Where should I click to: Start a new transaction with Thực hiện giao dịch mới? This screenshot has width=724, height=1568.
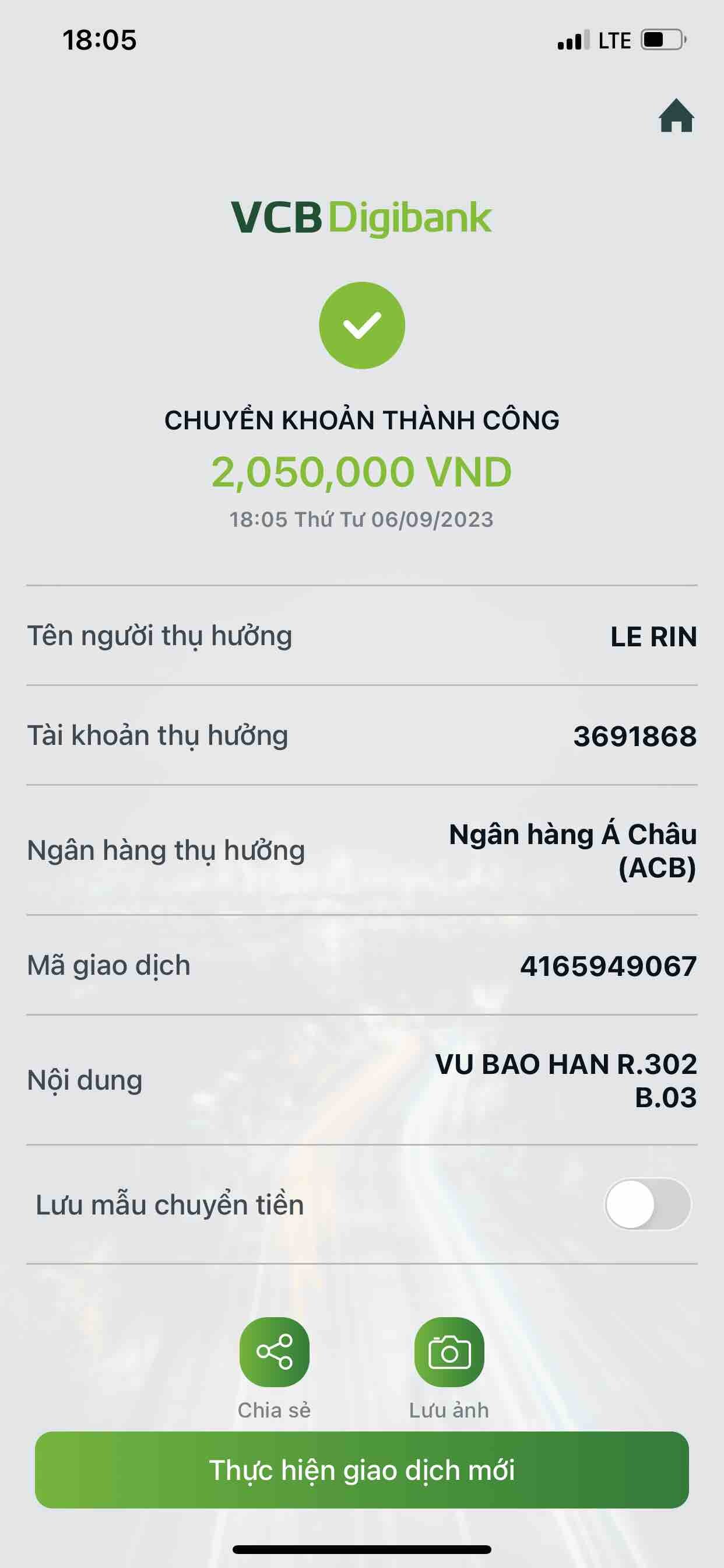point(362,1469)
